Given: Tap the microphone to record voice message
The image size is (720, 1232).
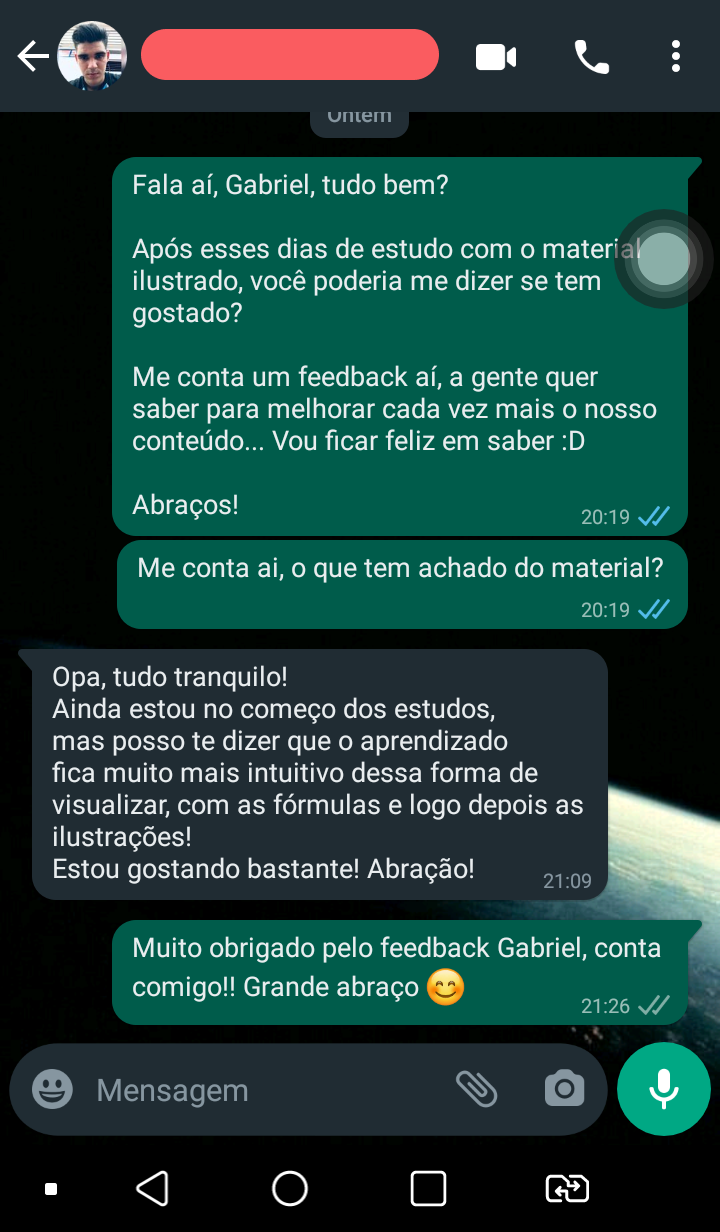Looking at the screenshot, I should click(x=664, y=1089).
